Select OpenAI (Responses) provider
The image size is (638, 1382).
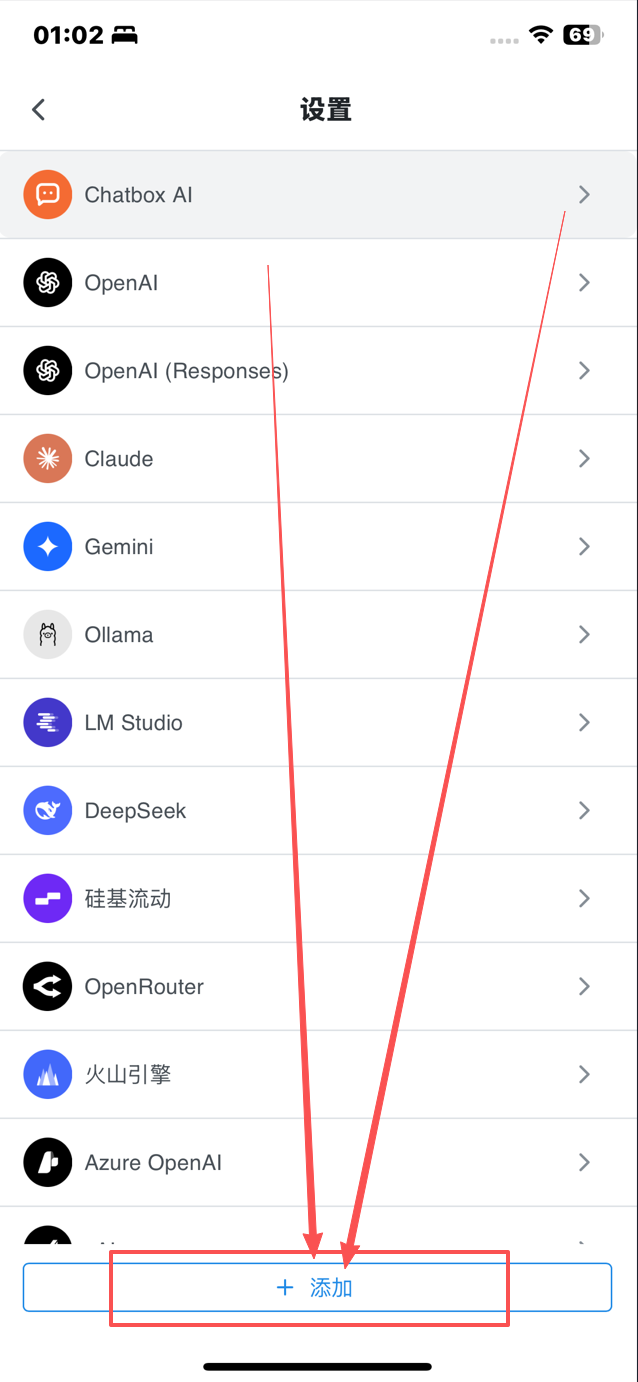click(318, 371)
